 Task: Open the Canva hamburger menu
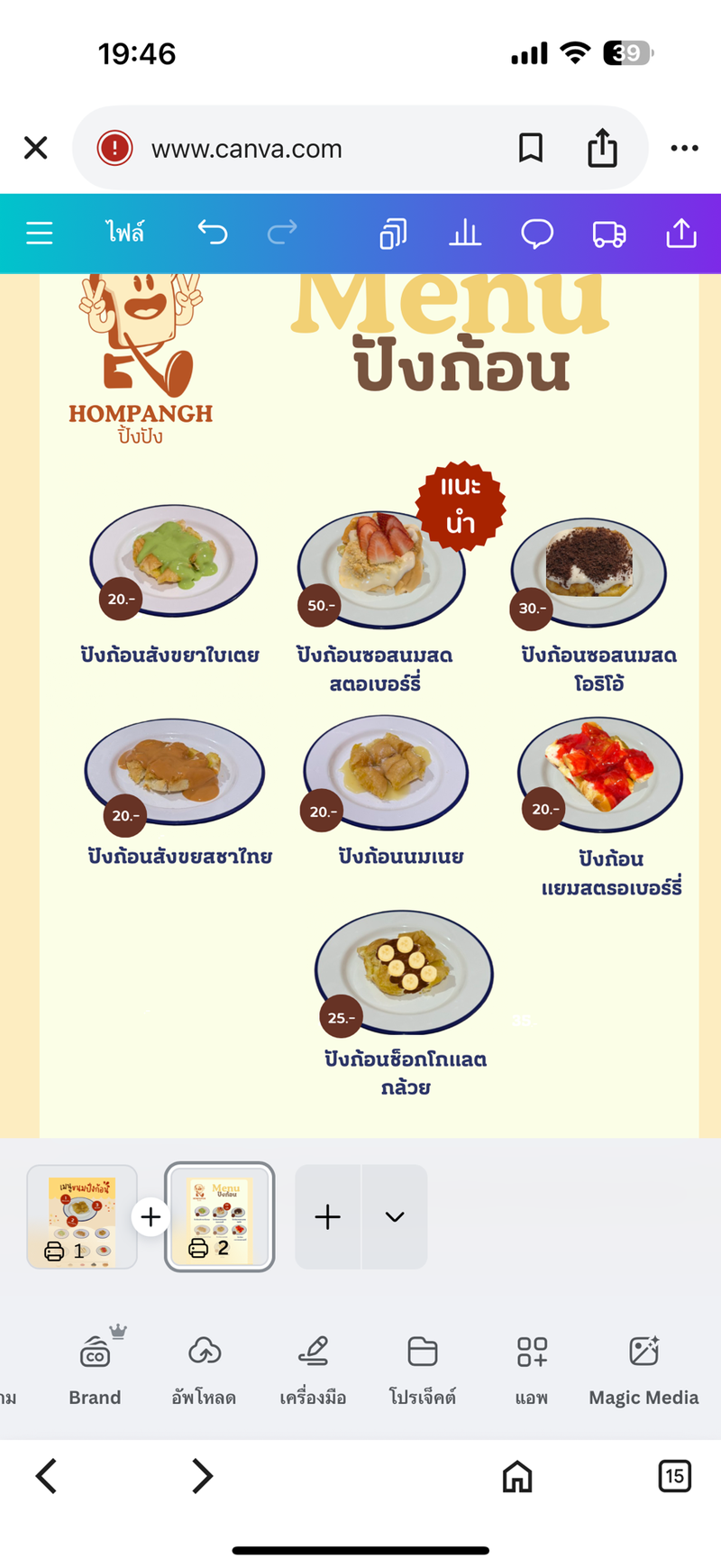click(x=40, y=234)
